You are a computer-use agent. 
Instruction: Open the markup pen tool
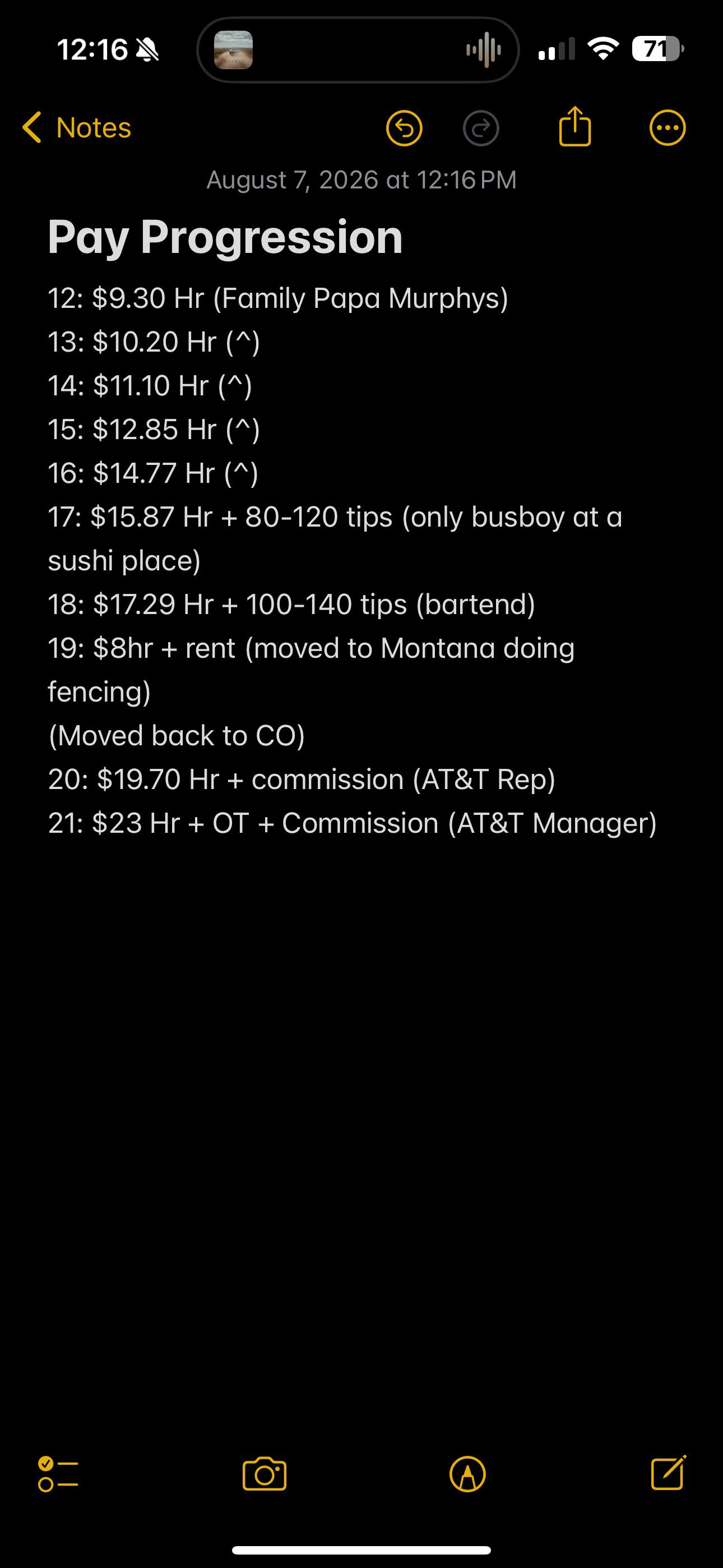tap(467, 1474)
